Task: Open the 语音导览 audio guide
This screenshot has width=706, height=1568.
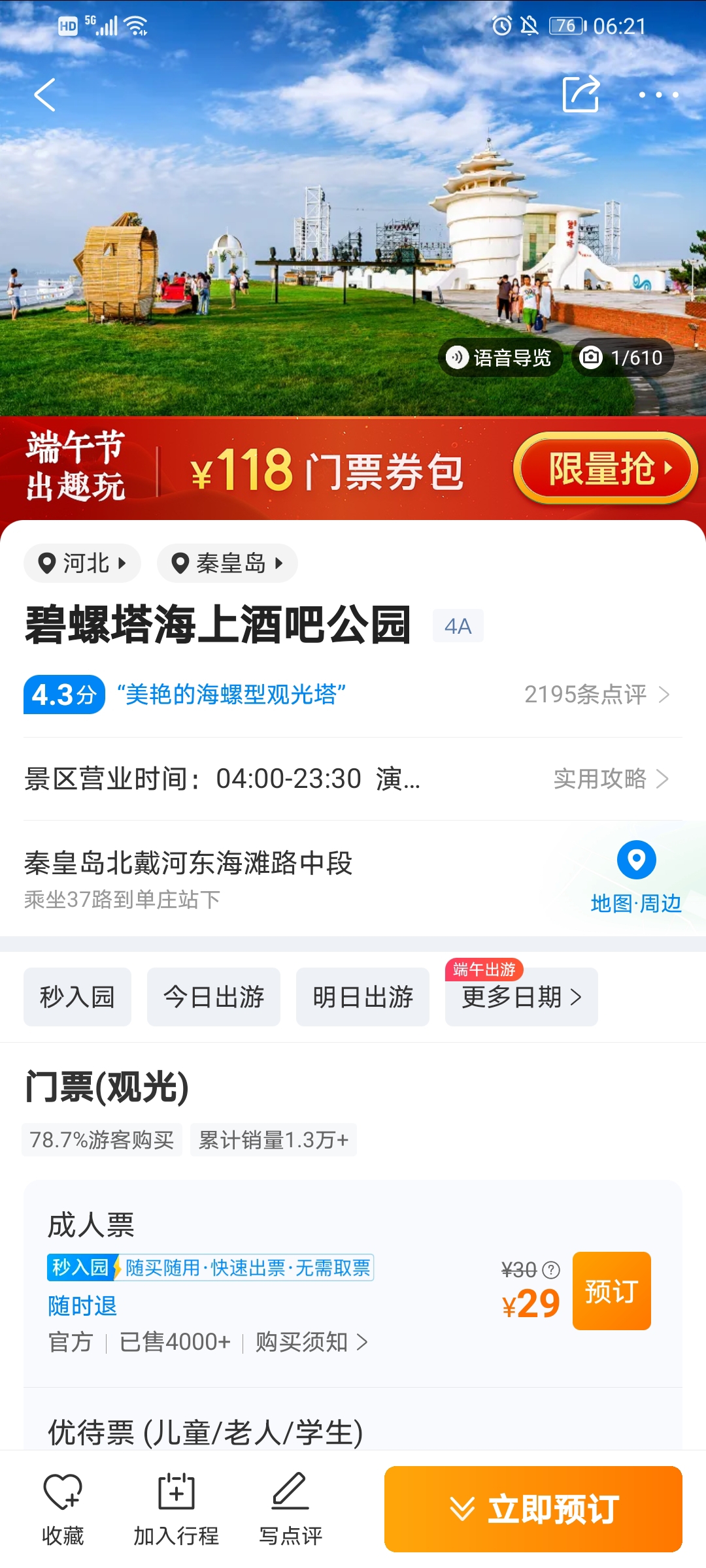Action: tap(500, 357)
